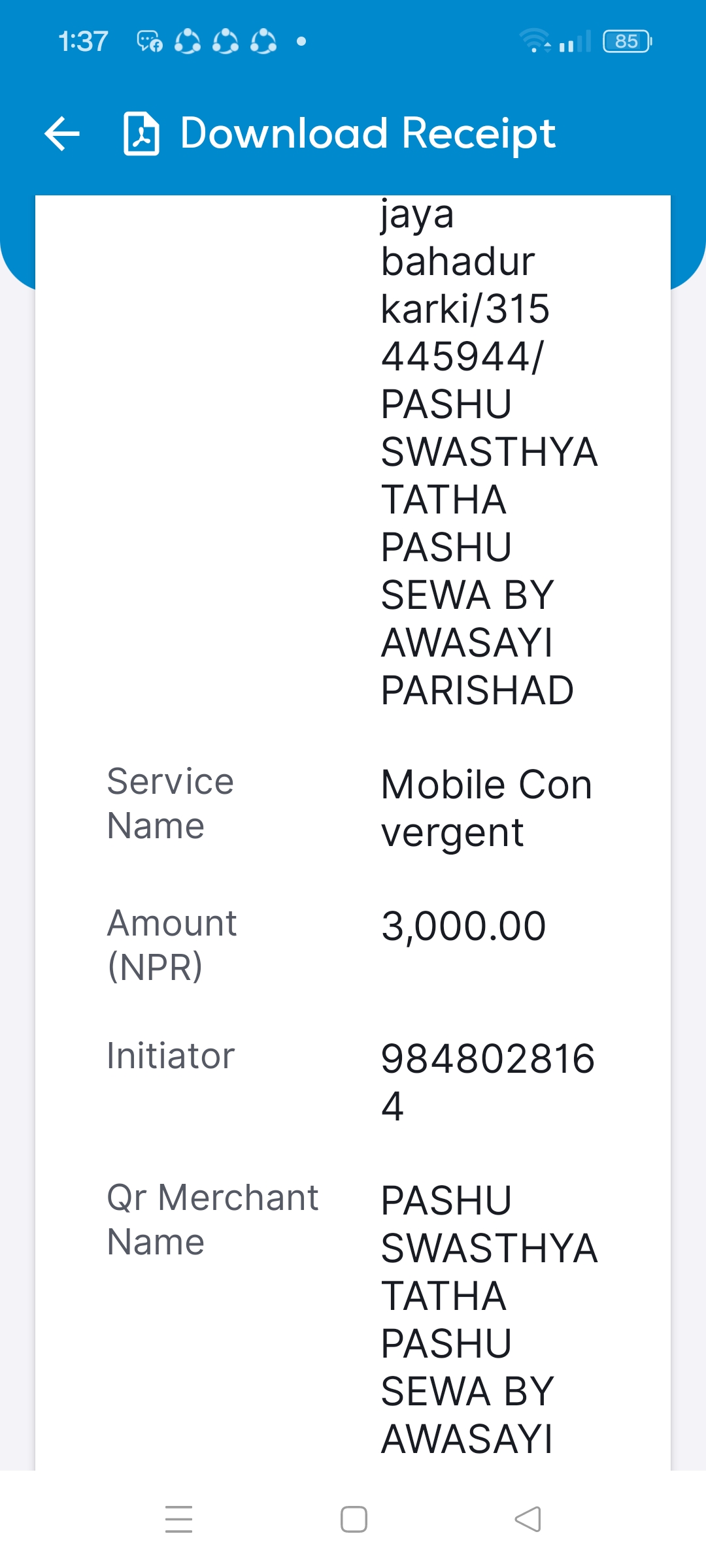This screenshot has width=706, height=1568.
Task: Open recent apps from the navigation bar
Action: pyautogui.click(x=178, y=1519)
